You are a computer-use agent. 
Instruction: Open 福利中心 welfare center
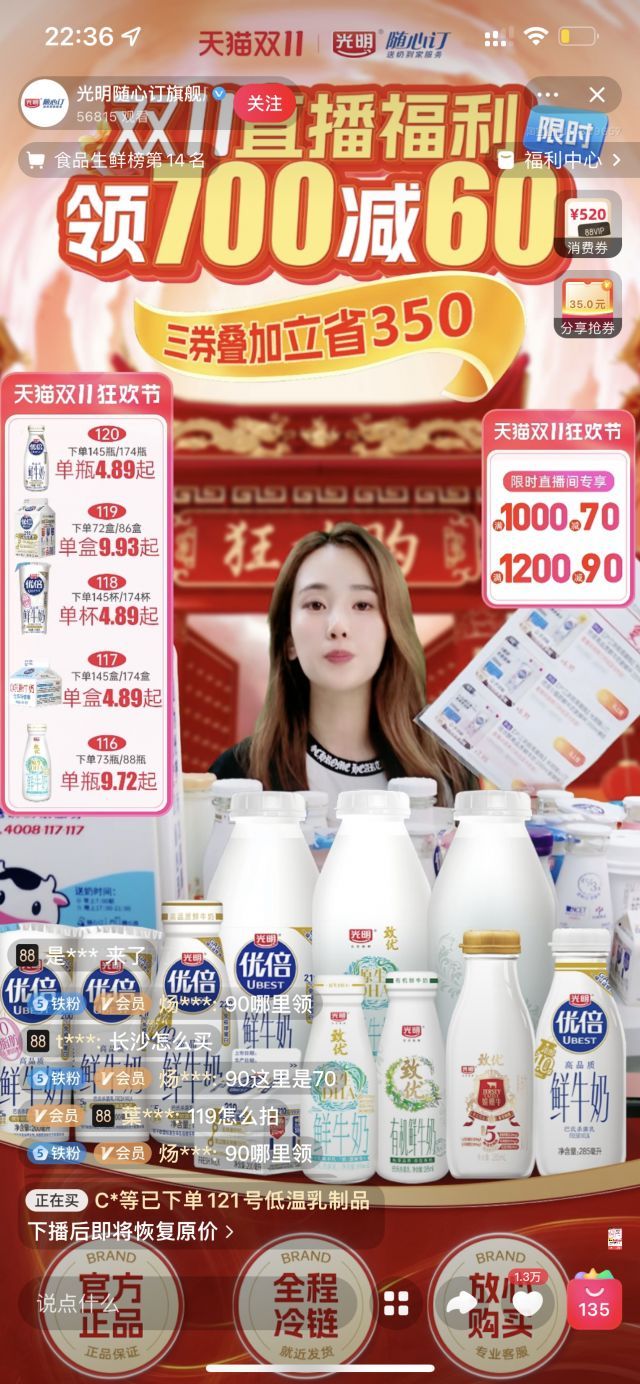click(x=566, y=159)
